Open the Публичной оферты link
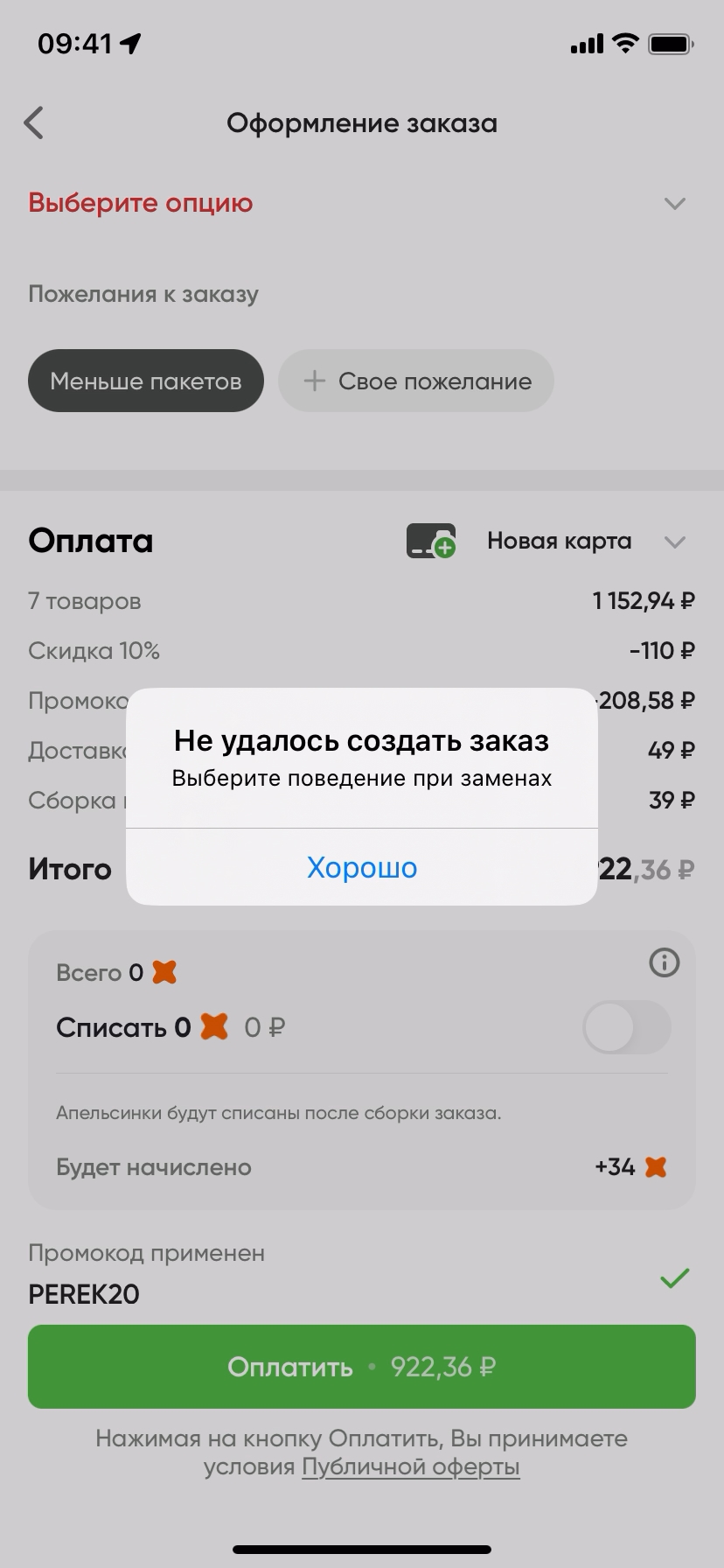 [x=411, y=1467]
